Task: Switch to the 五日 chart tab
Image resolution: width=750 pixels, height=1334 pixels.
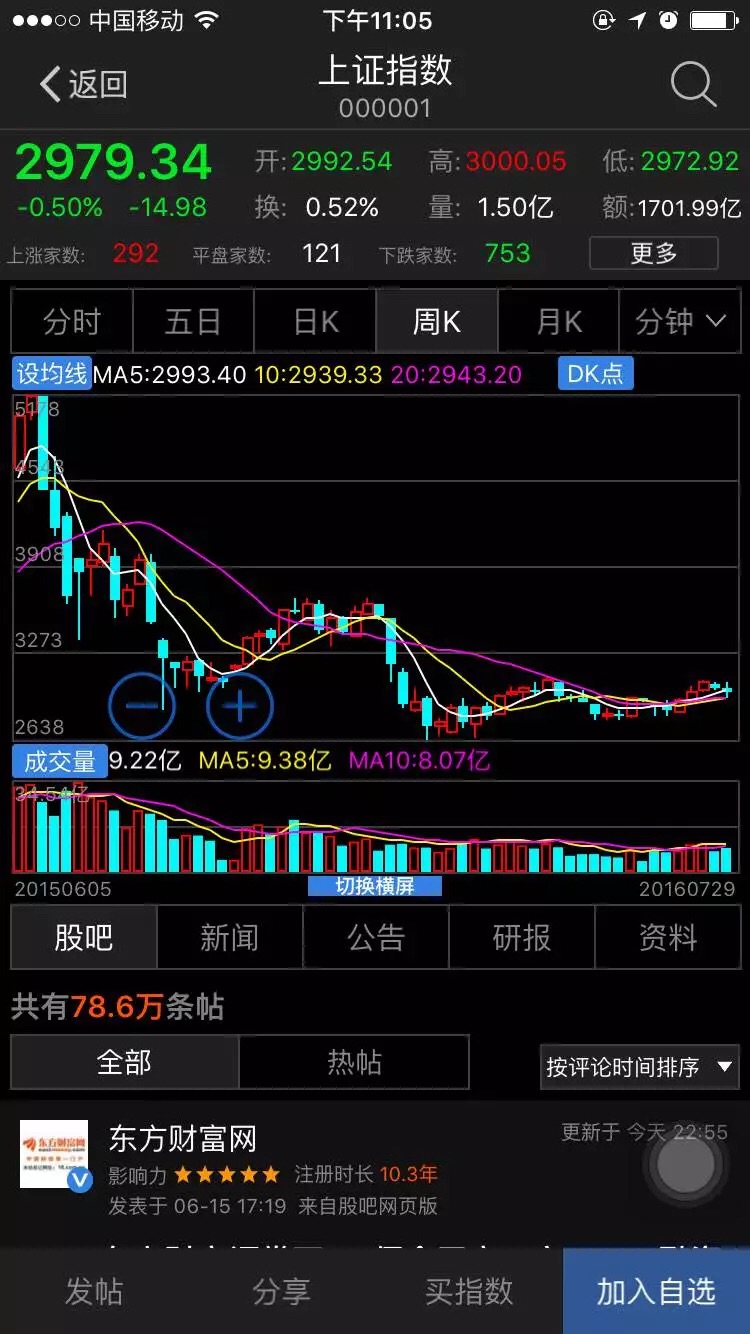Action: click(193, 322)
